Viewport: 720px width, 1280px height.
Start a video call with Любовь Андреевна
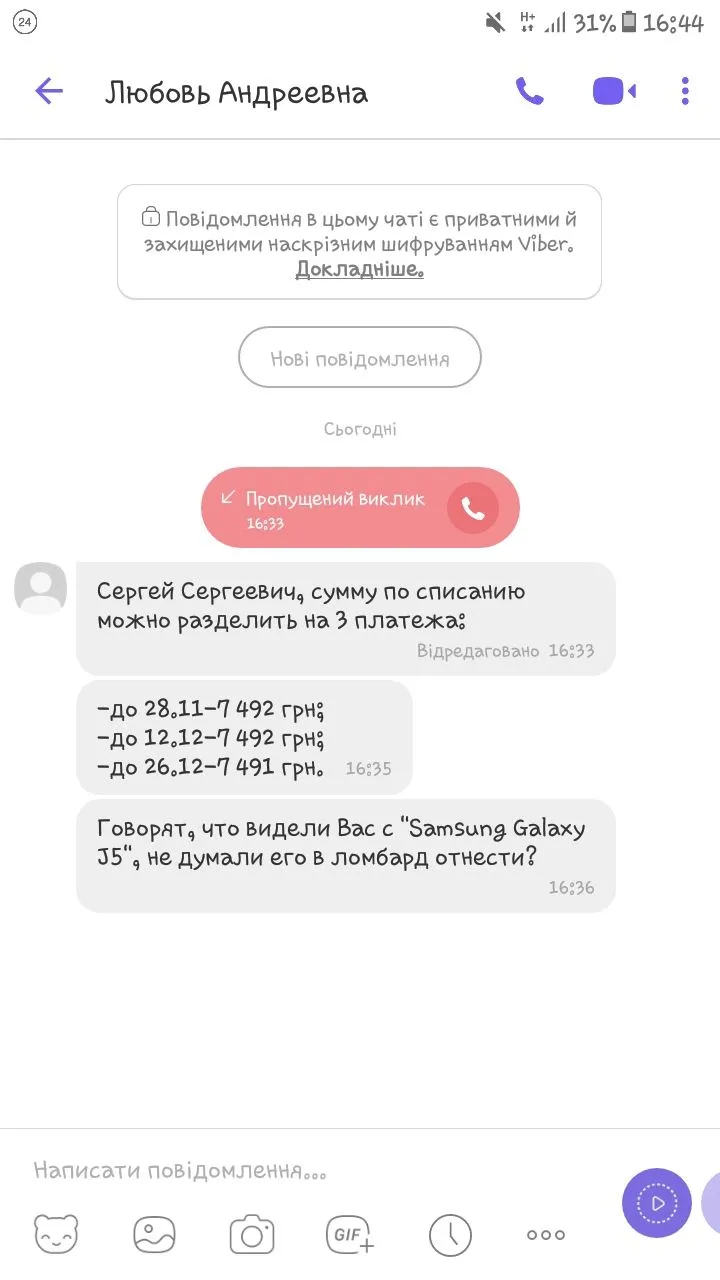(614, 92)
